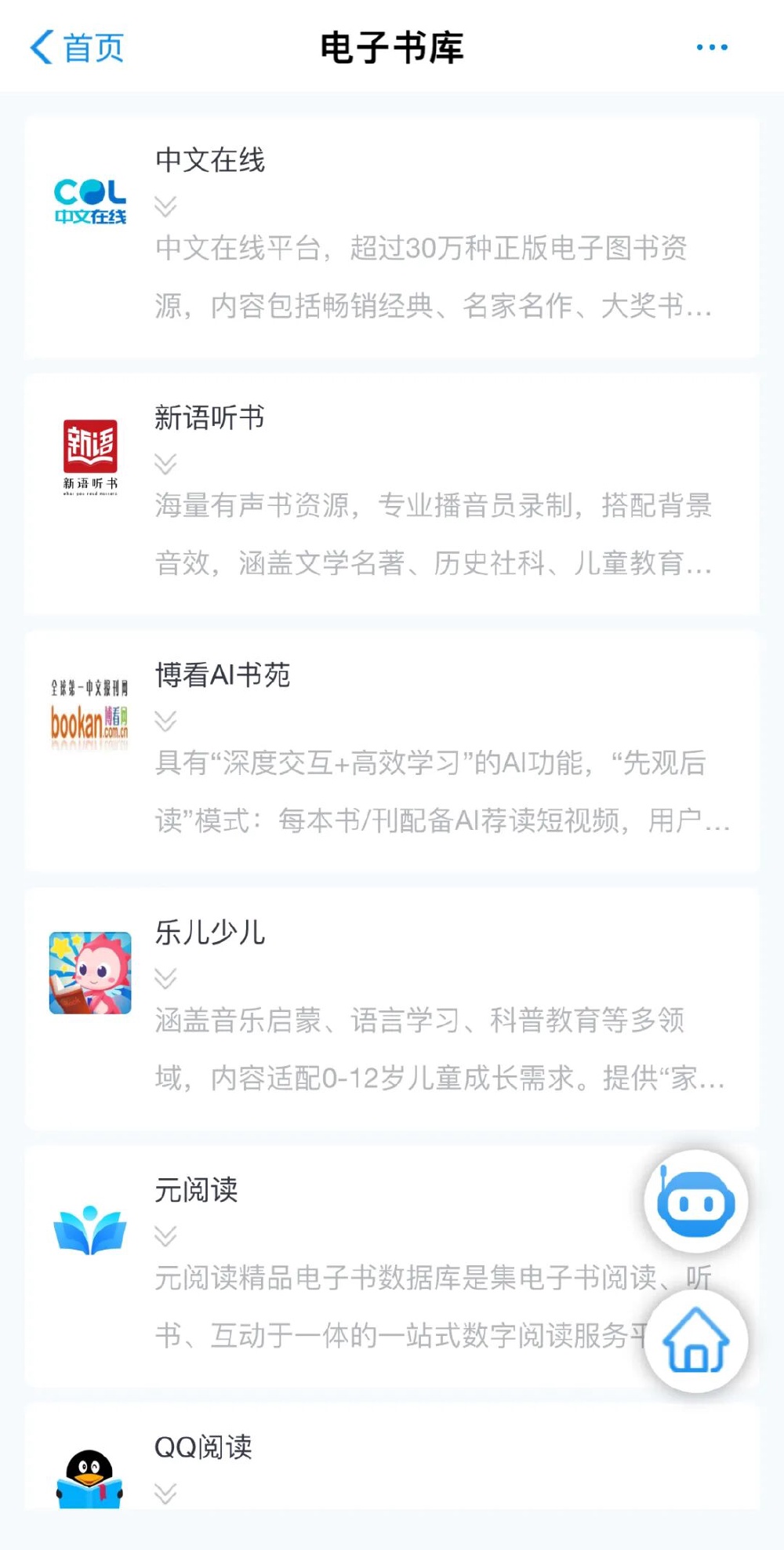The height and width of the screenshot is (1550, 784).
Task: Open the 中文在线 platform via its COL logo
Action: (x=89, y=200)
